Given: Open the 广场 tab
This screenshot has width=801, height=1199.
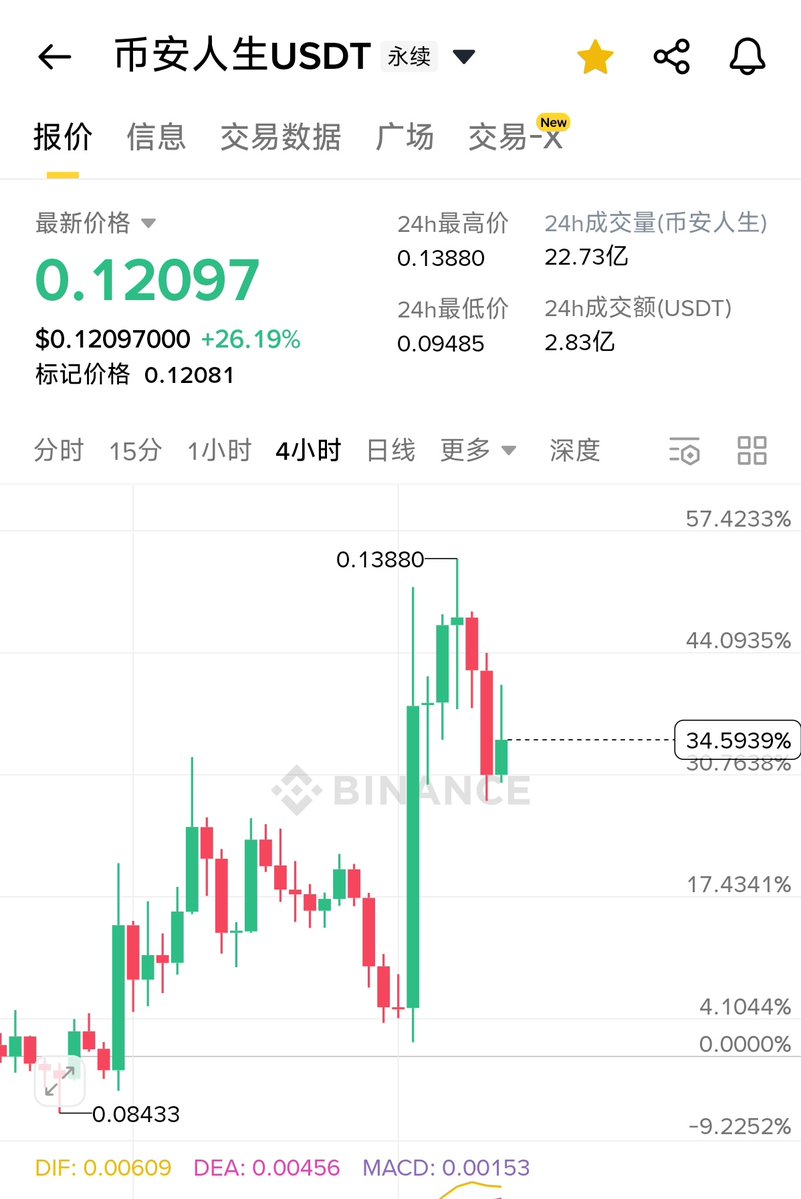Looking at the screenshot, I should coord(405,137).
